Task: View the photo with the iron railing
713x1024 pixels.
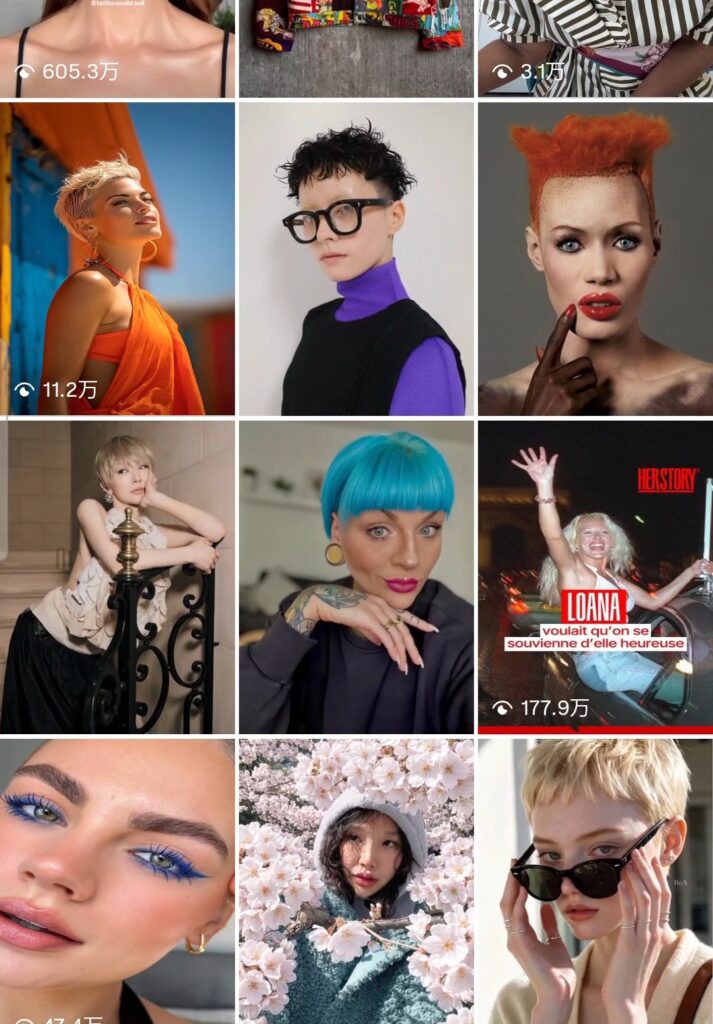Action: click(117, 577)
